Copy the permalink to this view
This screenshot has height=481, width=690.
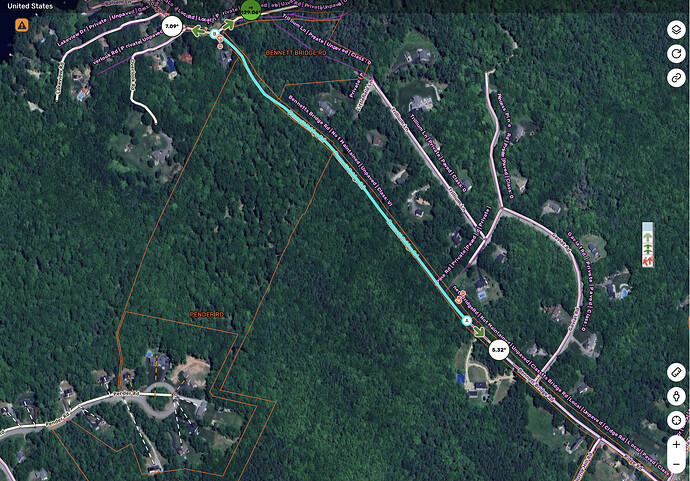[676, 77]
